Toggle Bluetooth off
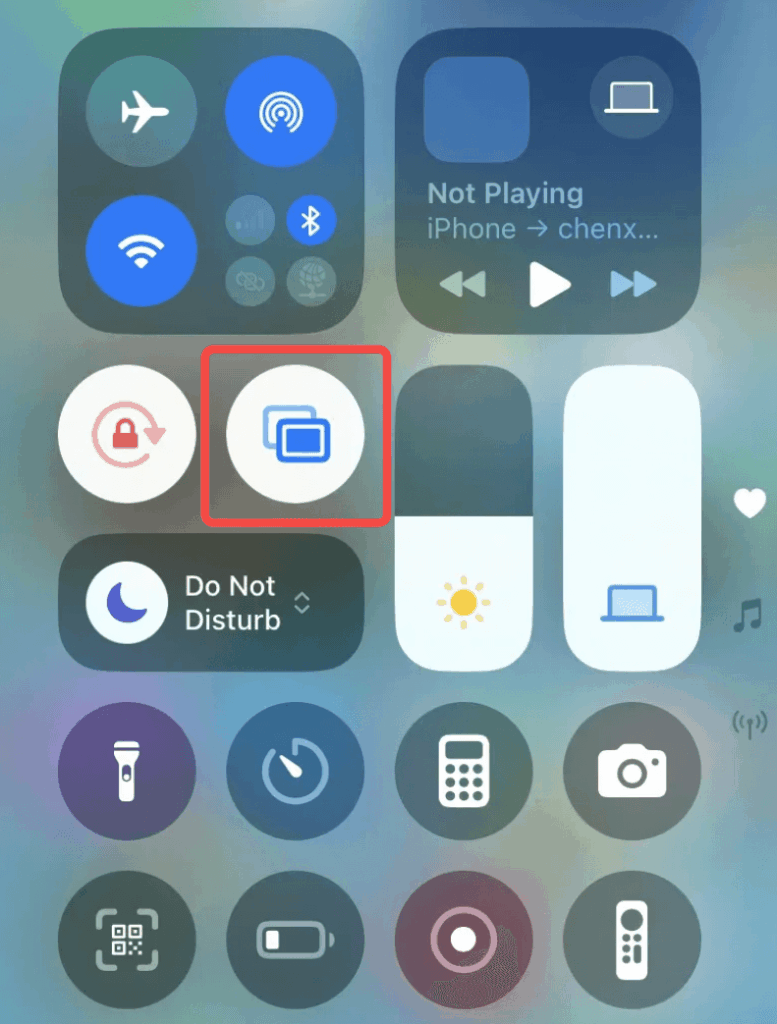Screen dimensions: 777x1024 click(x=311, y=222)
